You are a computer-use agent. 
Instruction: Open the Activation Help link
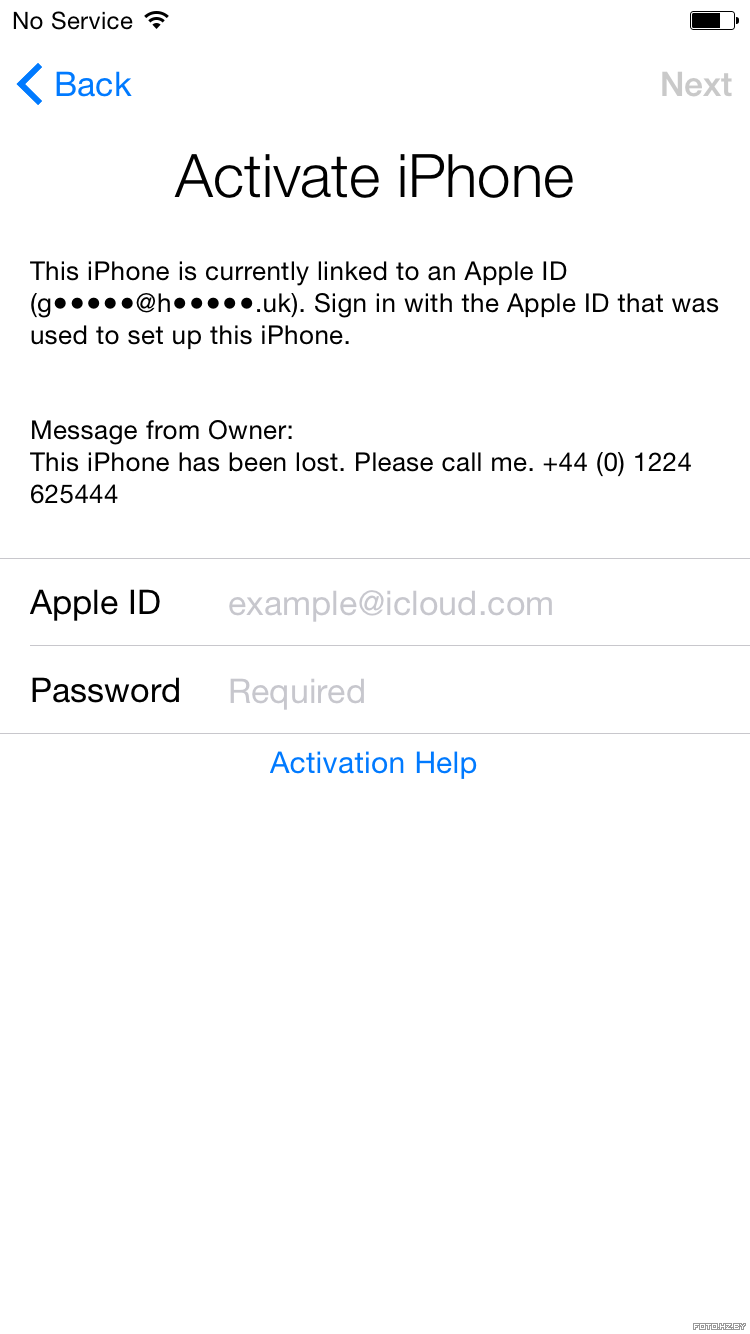click(373, 763)
